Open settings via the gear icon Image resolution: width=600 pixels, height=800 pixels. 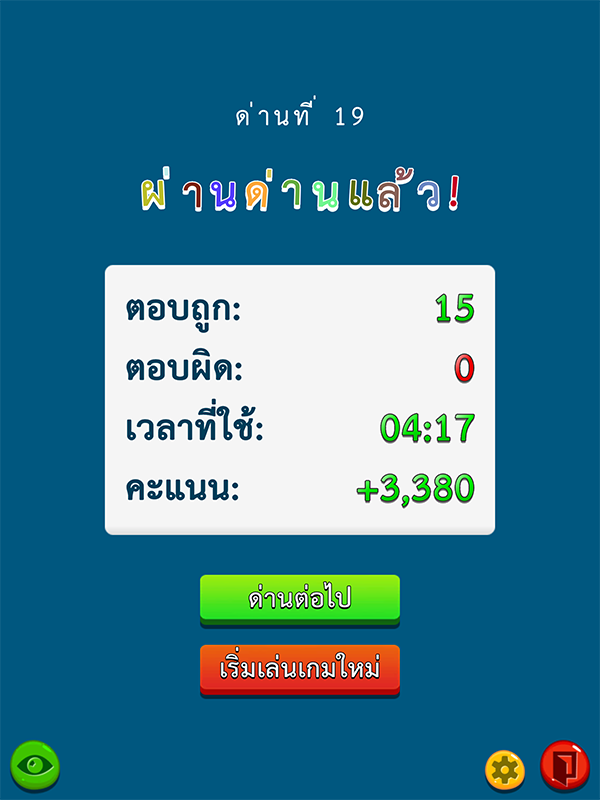pos(505,769)
